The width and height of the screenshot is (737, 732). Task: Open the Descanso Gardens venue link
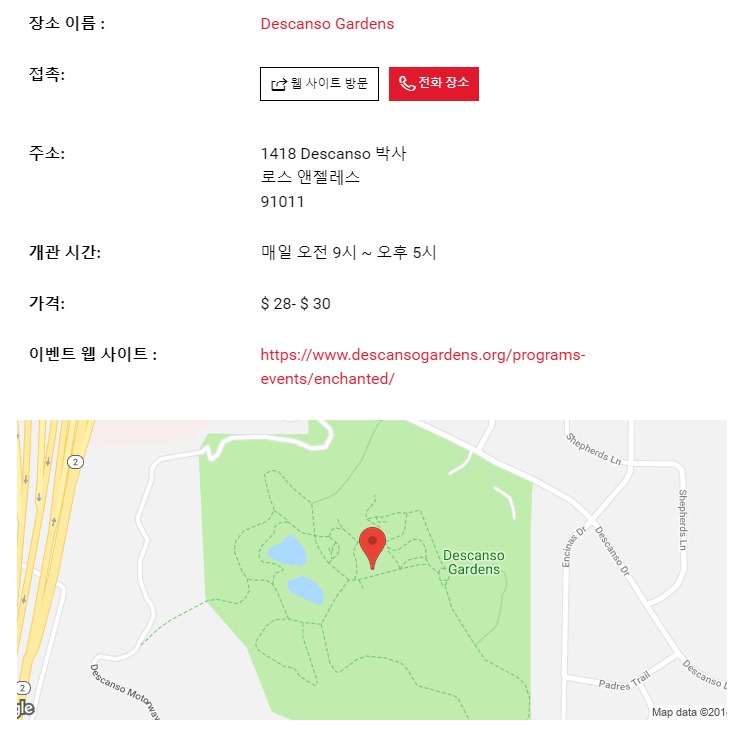(327, 24)
